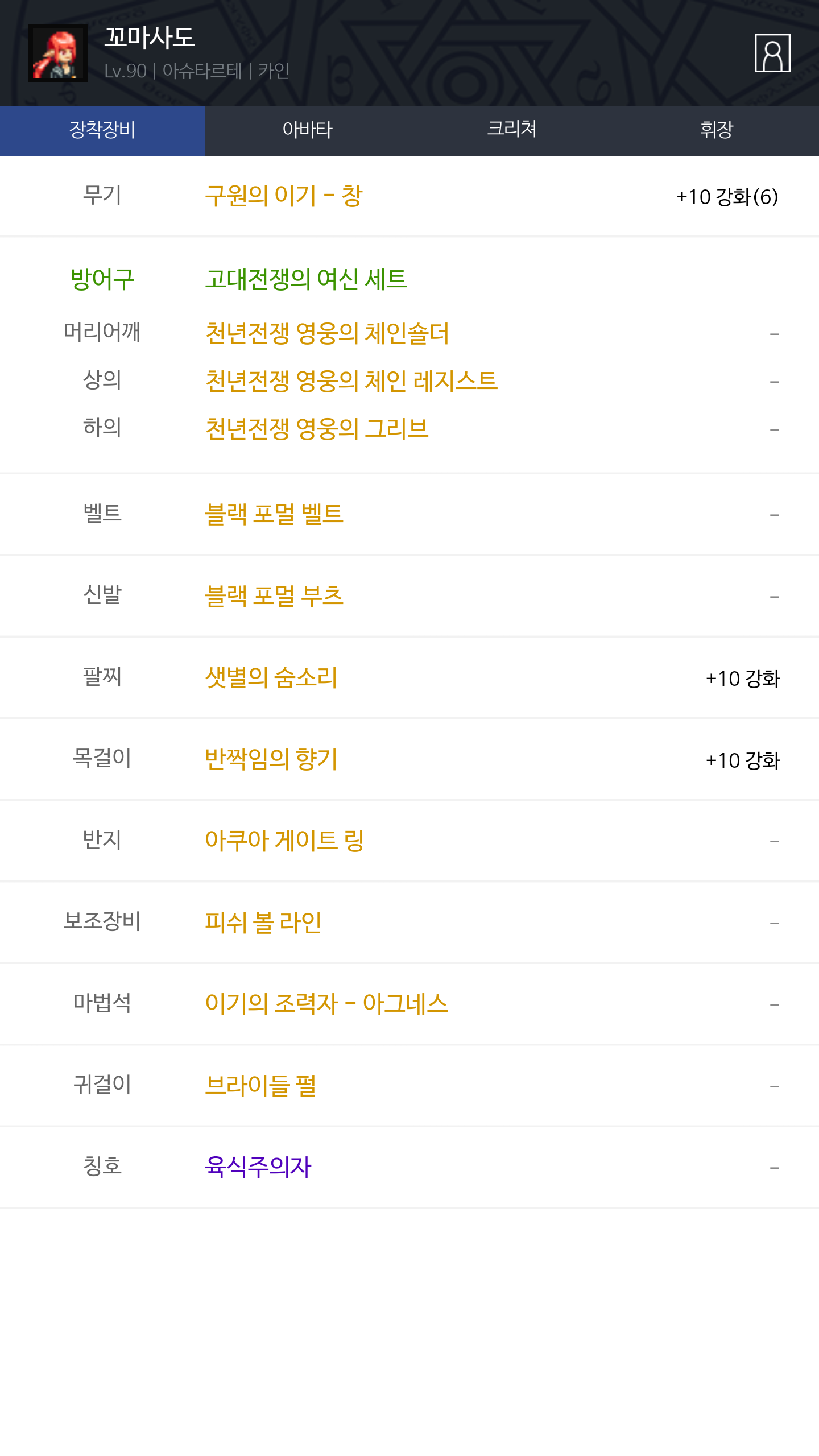Open earring item 브라이들 펄

(x=260, y=1086)
